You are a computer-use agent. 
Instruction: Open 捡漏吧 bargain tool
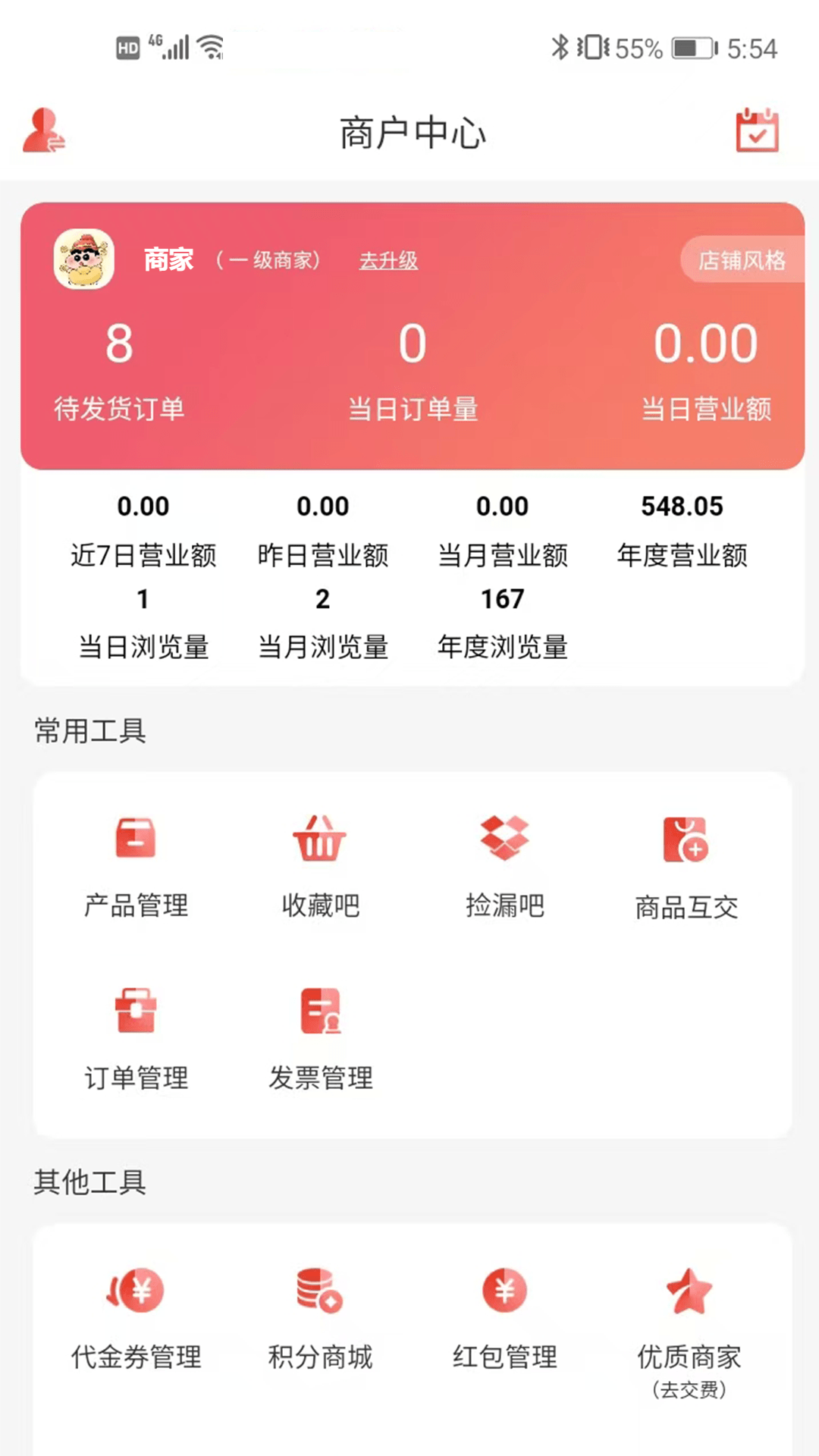click(504, 864)
